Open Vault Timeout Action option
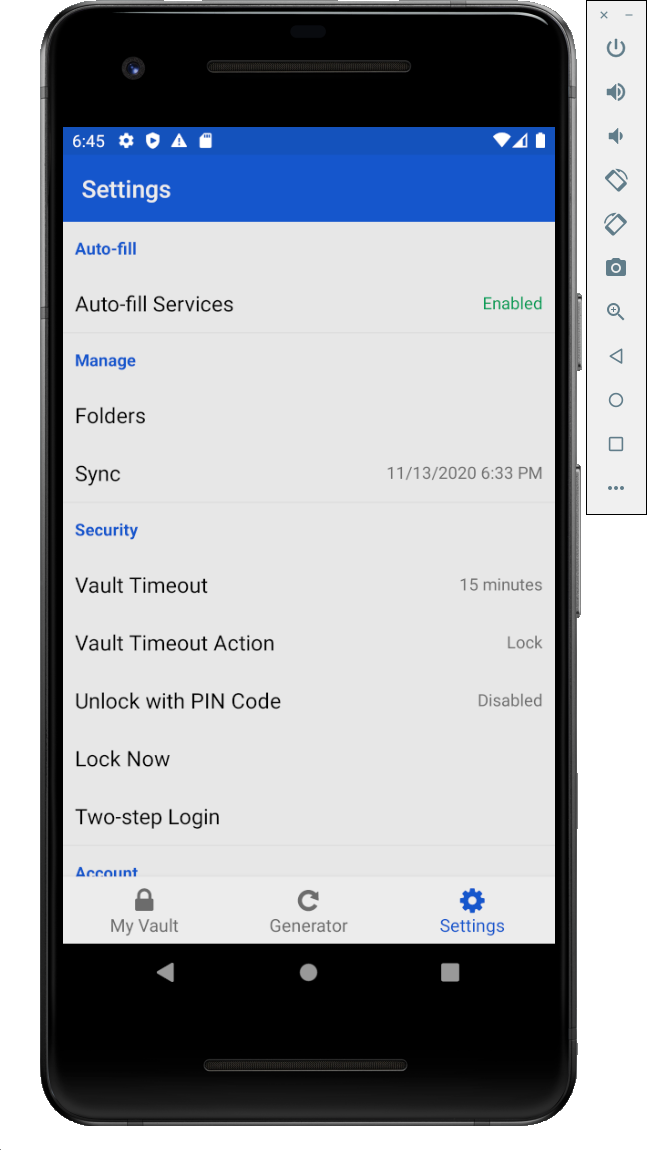 [x=308, y=643]
